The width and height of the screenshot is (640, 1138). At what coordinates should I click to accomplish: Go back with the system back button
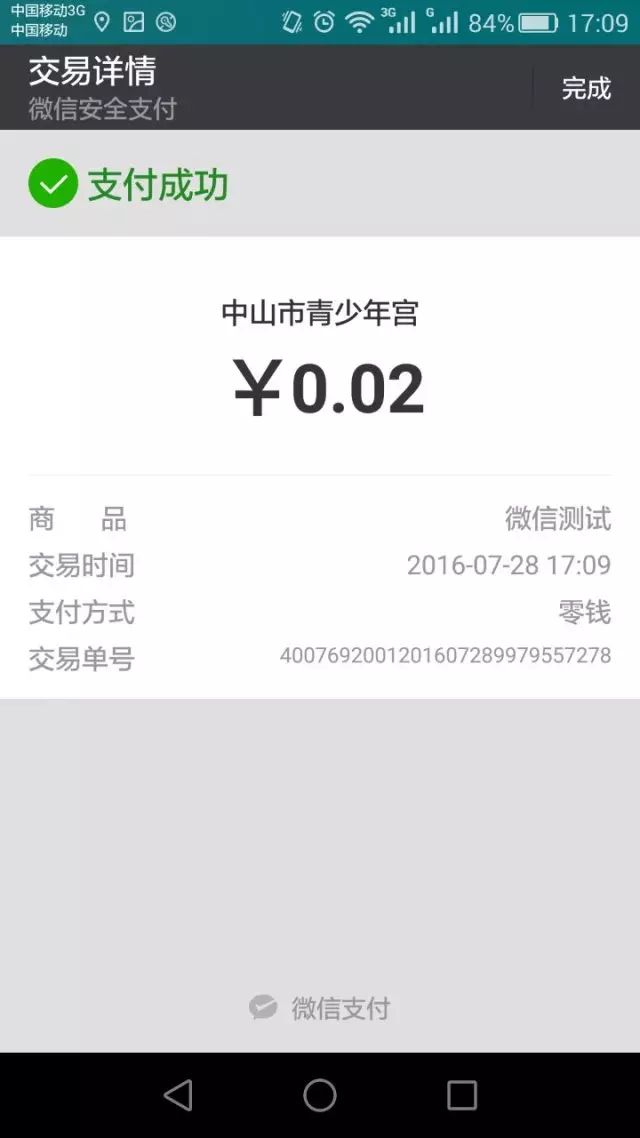[179, 1094]
